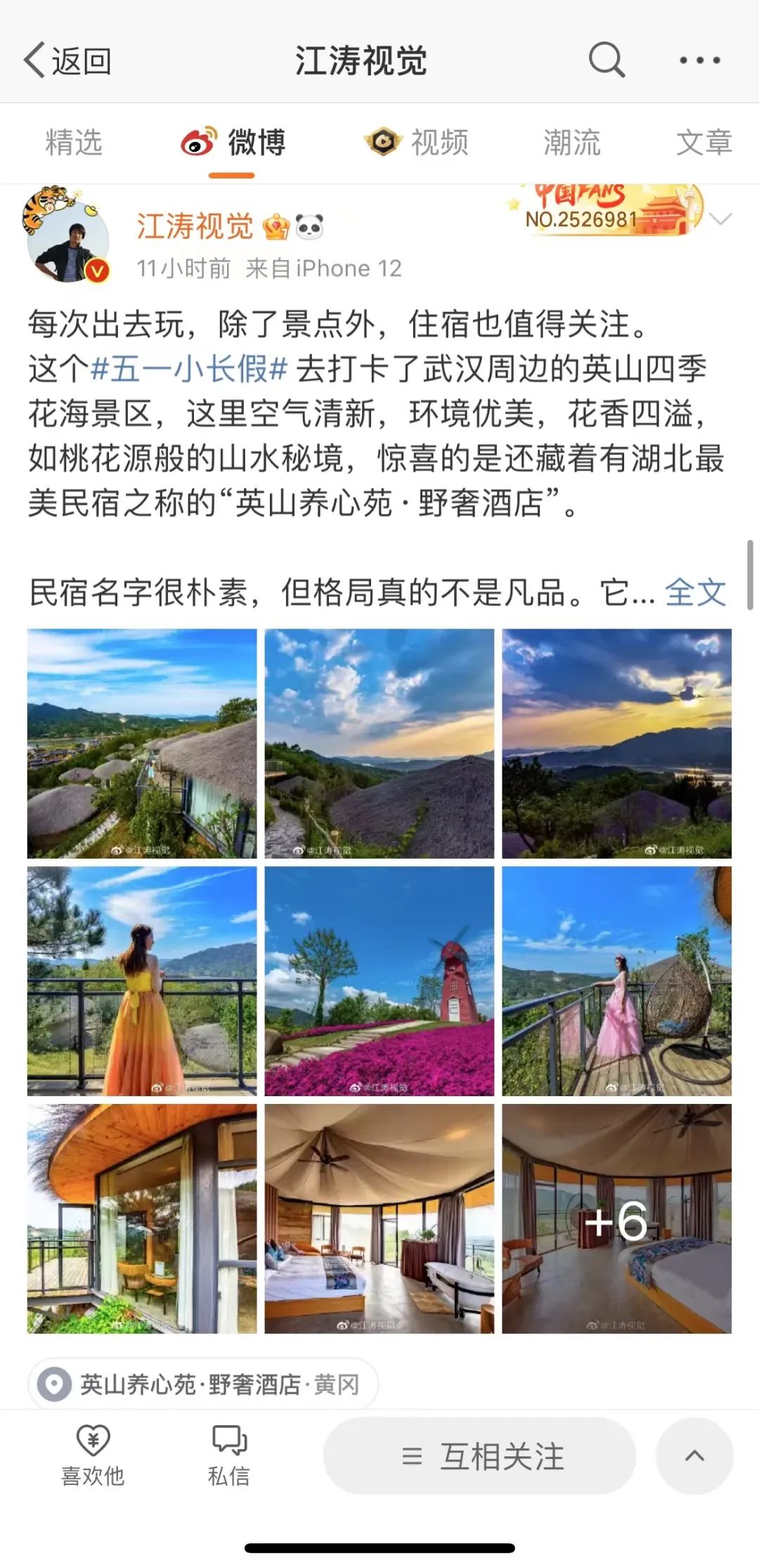Open the three-dot overflow menu
The image size is (759, 1568).
699,60
